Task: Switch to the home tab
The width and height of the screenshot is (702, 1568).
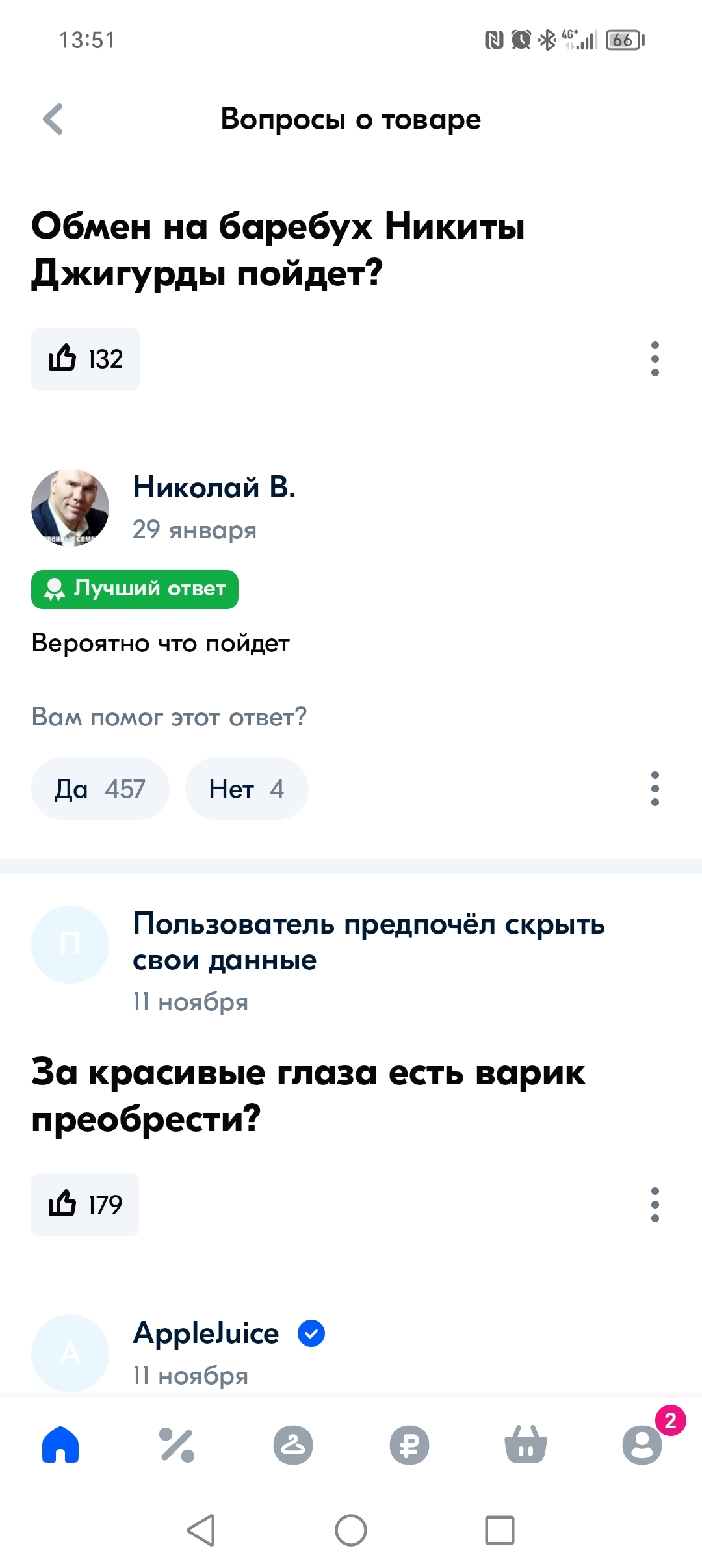Action: coord(60,1445)
